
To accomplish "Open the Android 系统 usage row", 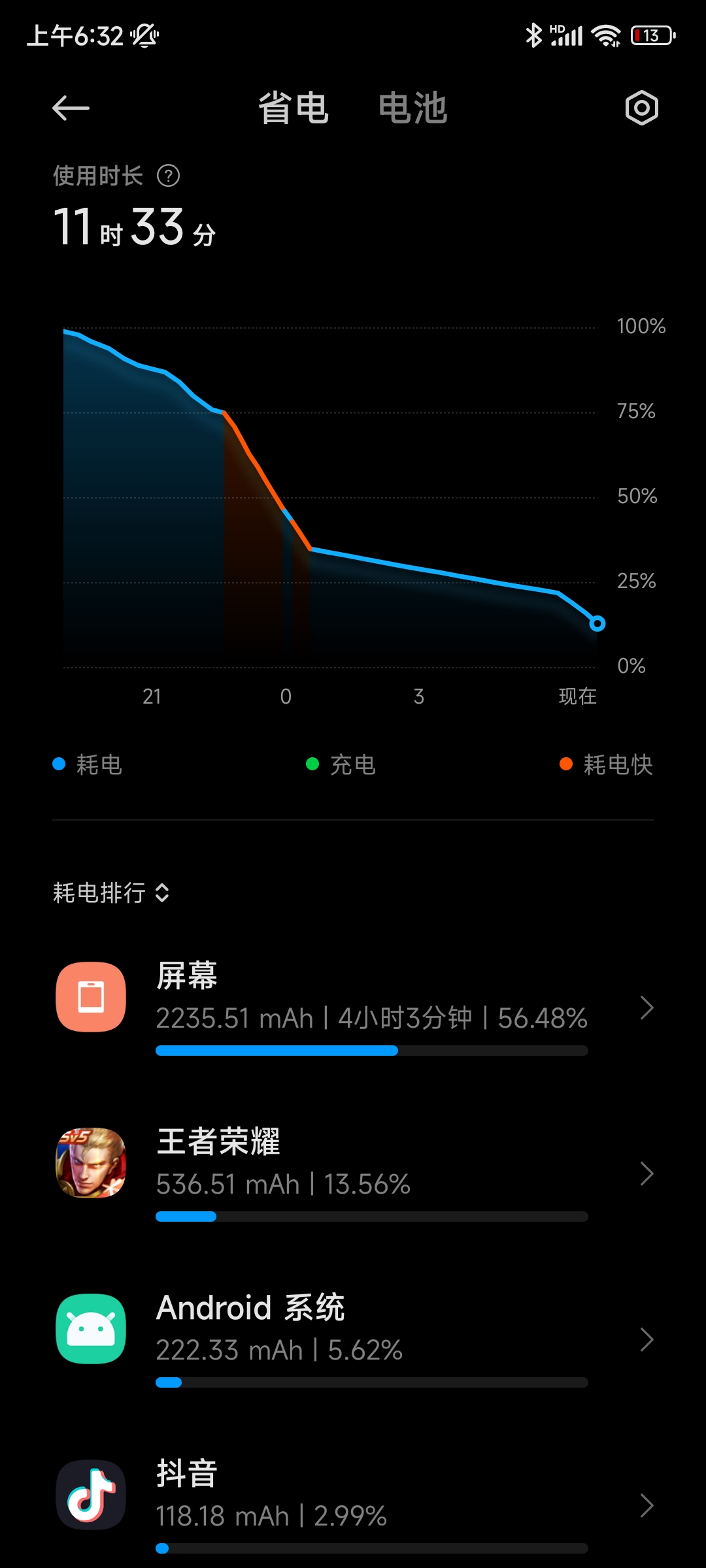I will [353, 1339].
